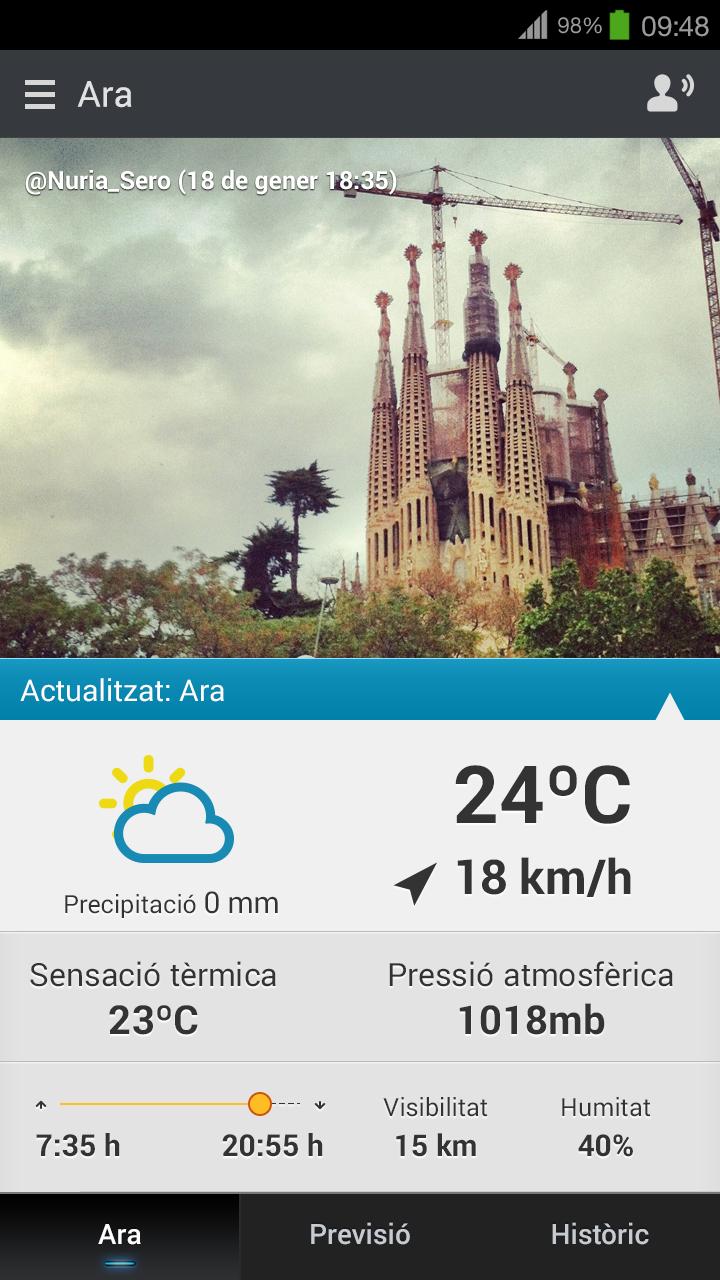The width and height of the screenshot is (720, 1280).
Task: Switch to the Previsió tab
Action: pyautogui.click(x=360, y=1233)
